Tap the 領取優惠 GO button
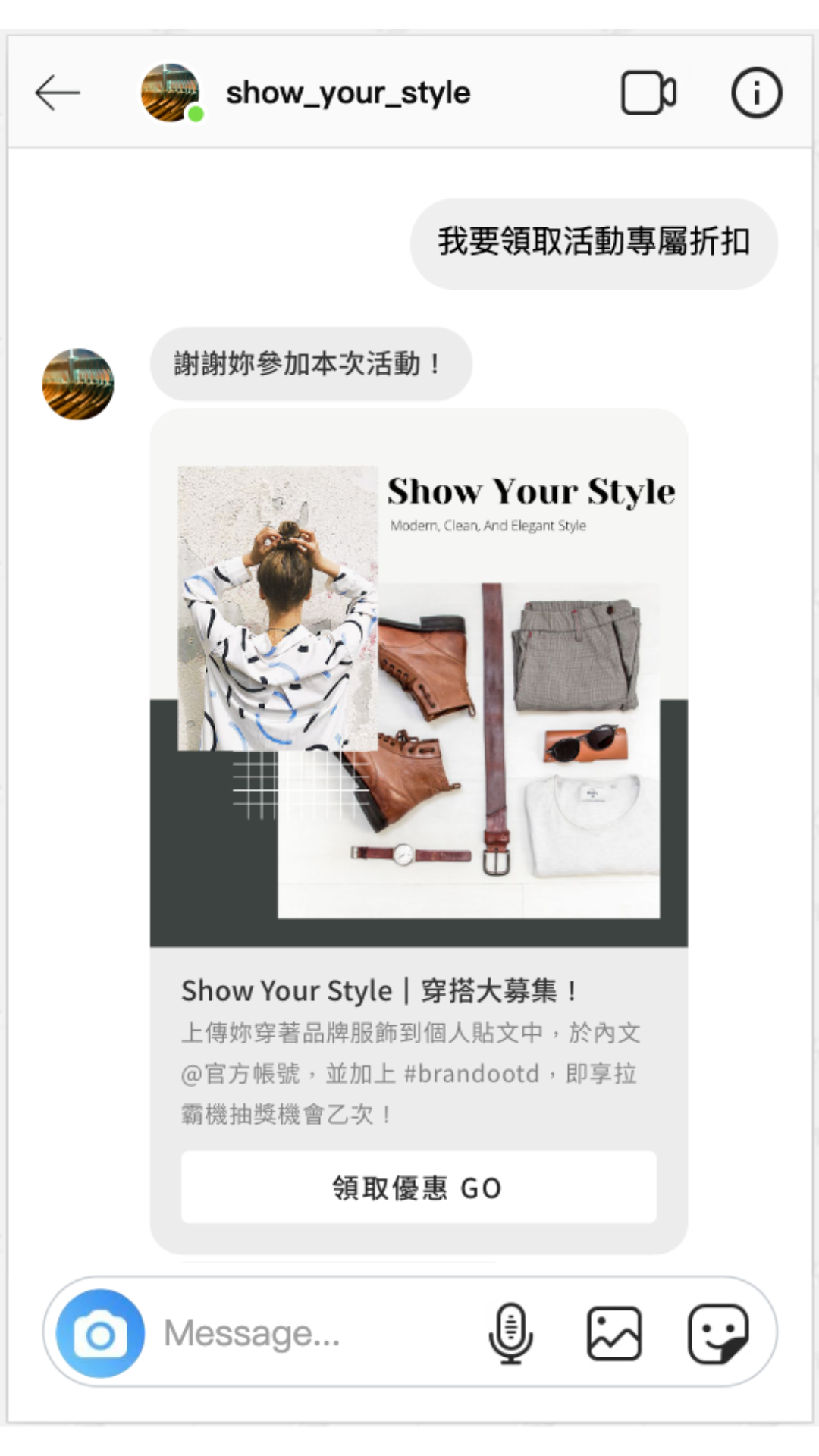Screen dimensions: 819x1456 pyautogui.click(x=419, y=1188)
